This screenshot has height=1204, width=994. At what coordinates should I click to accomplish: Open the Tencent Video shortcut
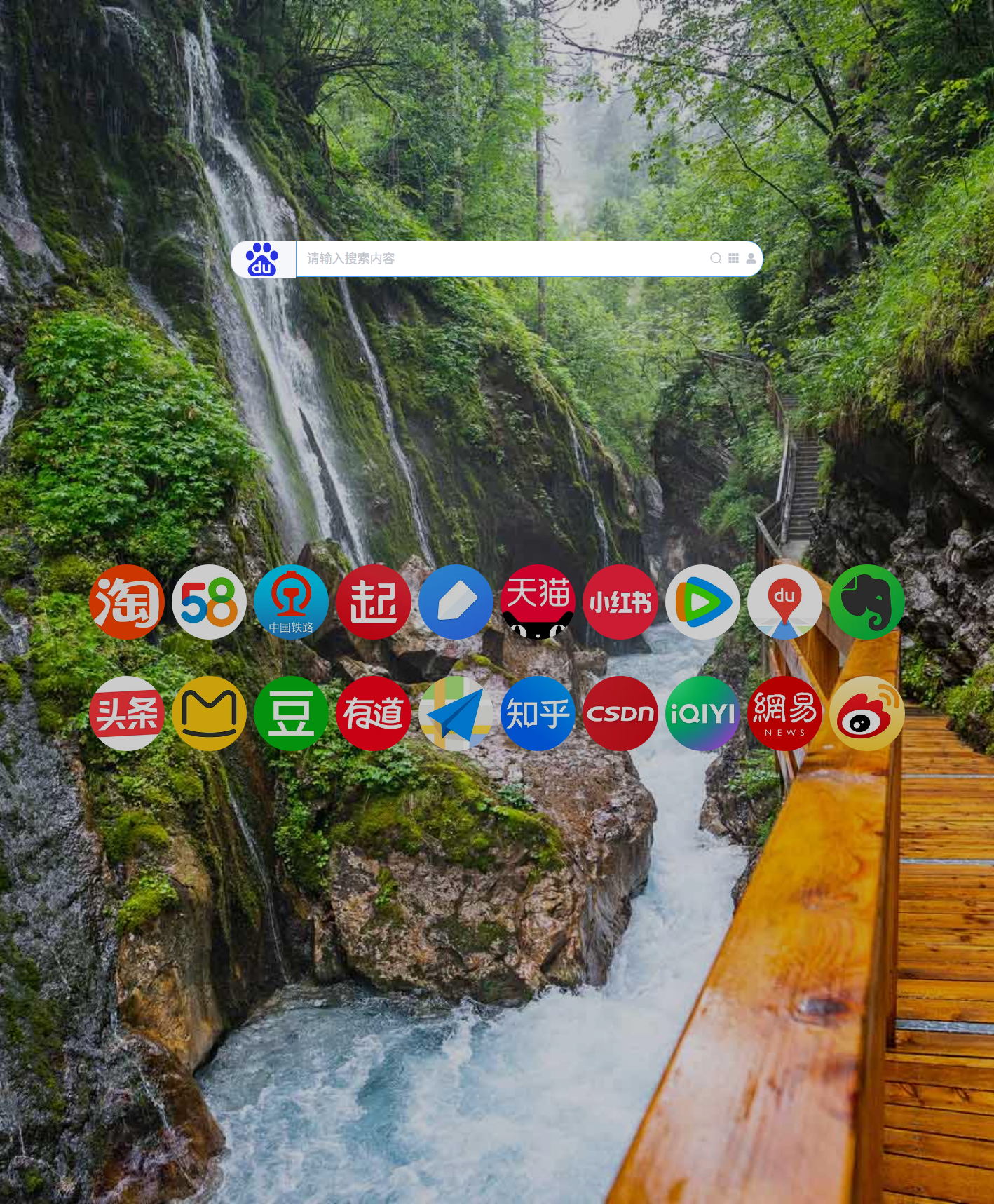702,602
